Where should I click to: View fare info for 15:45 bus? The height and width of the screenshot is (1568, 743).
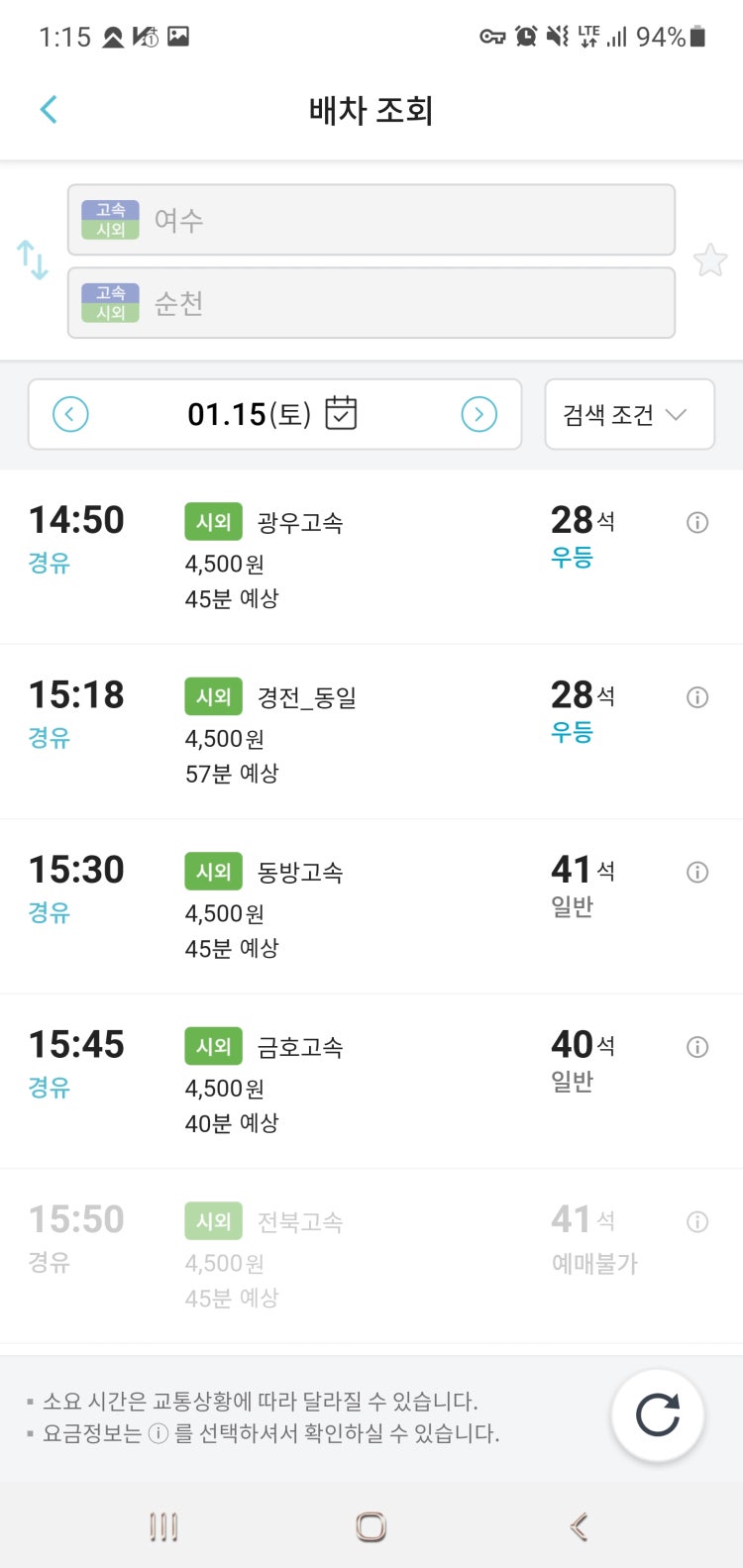(x=697, y=1047)
